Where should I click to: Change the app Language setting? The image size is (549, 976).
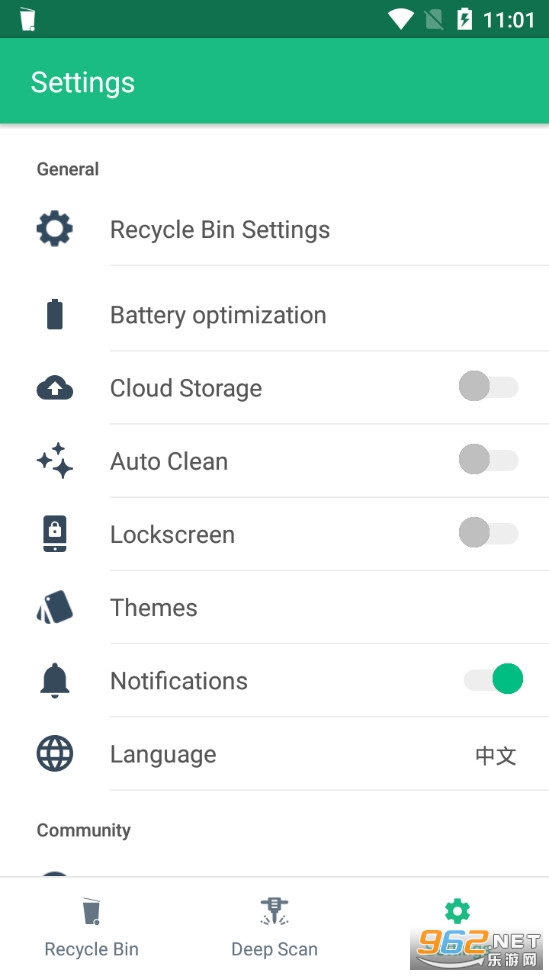(274, 754)
